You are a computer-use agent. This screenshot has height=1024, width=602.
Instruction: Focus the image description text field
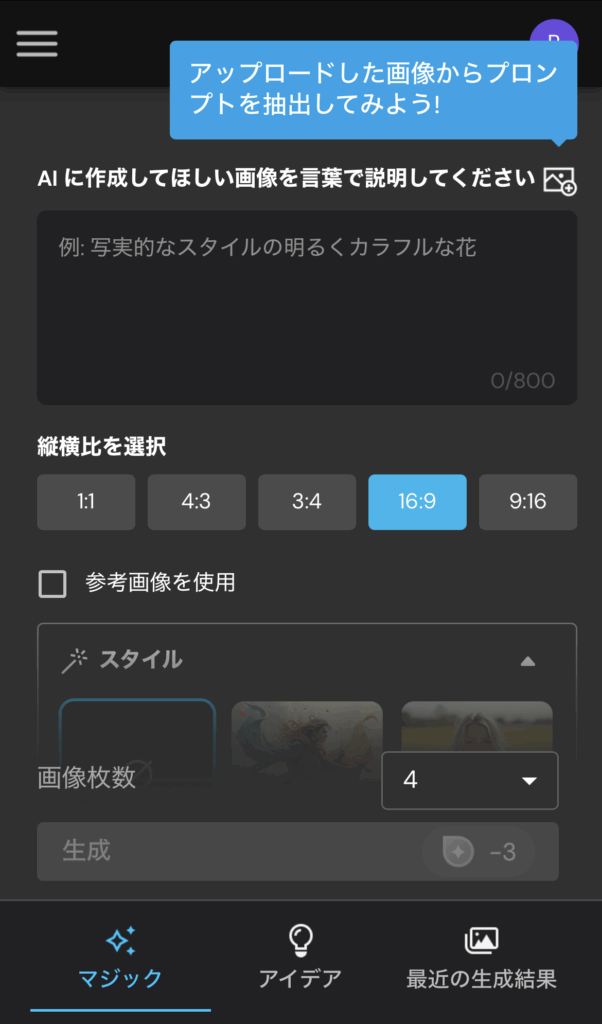click(306, 306)
